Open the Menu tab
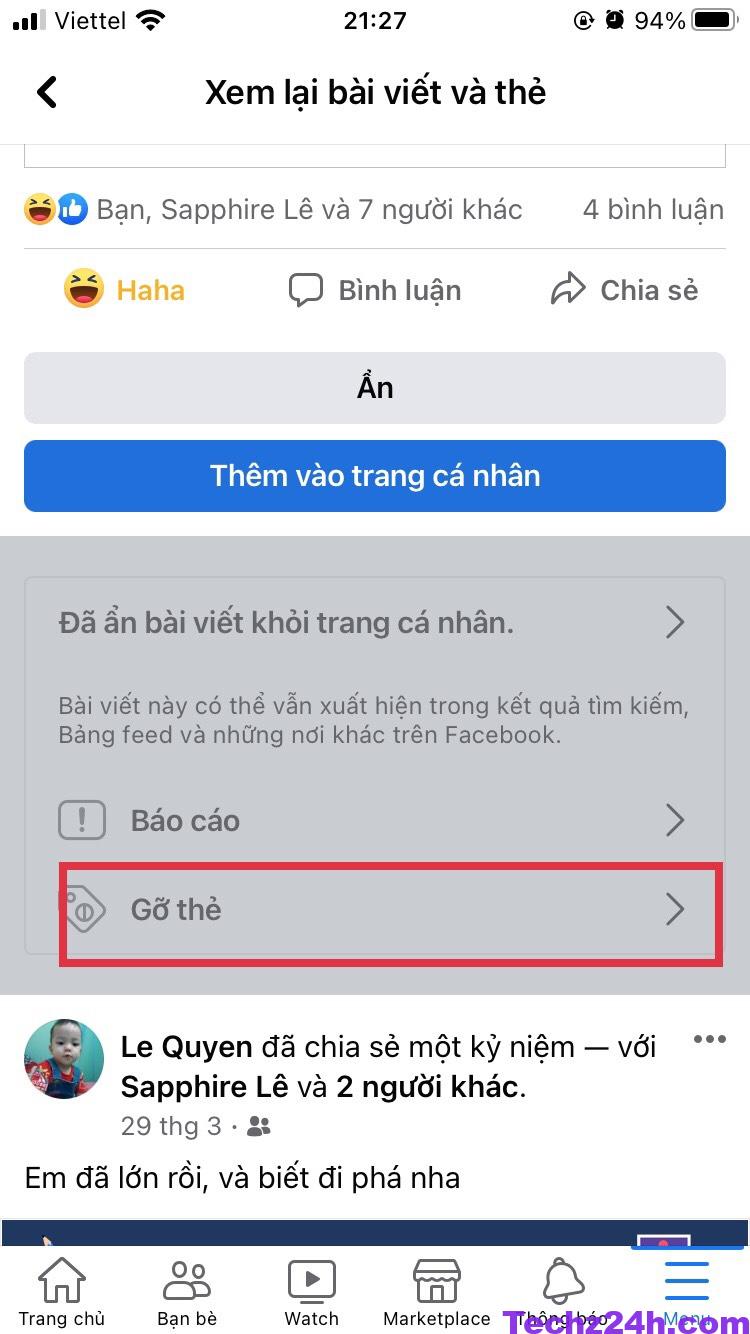 687,1288
